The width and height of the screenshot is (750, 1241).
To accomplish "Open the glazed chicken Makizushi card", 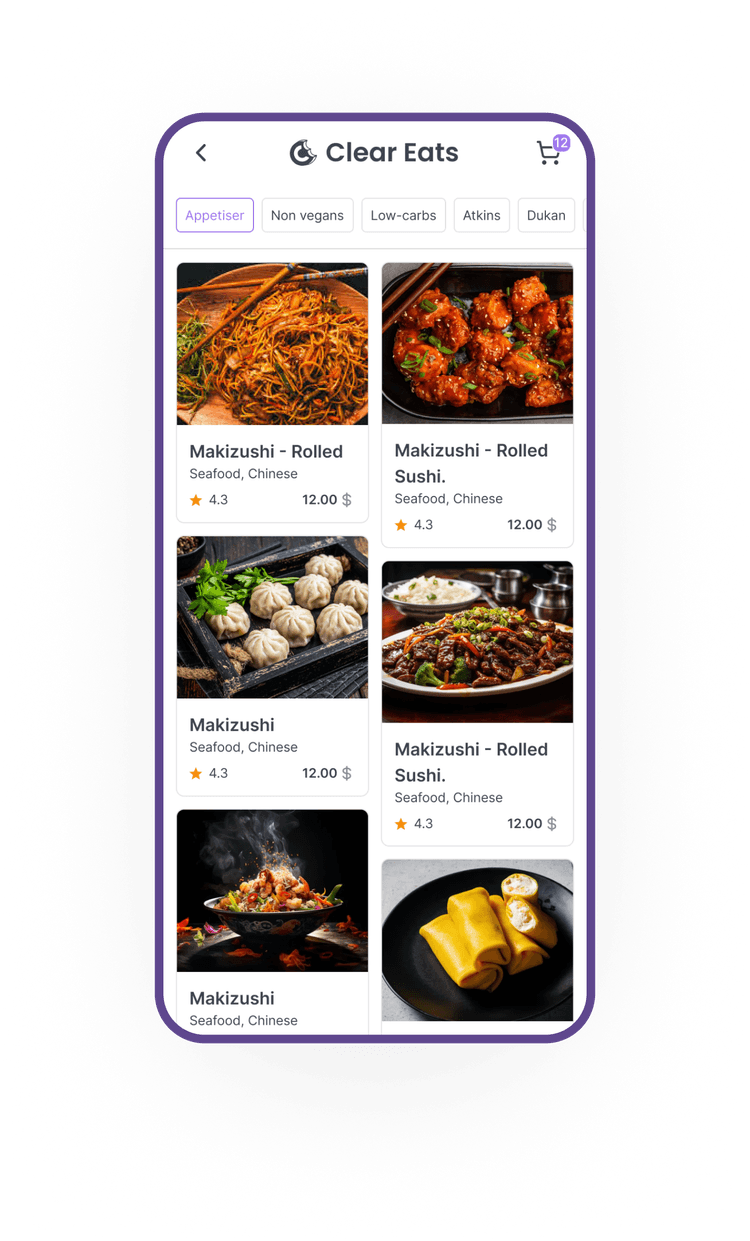I will click(x=477, y=404).
